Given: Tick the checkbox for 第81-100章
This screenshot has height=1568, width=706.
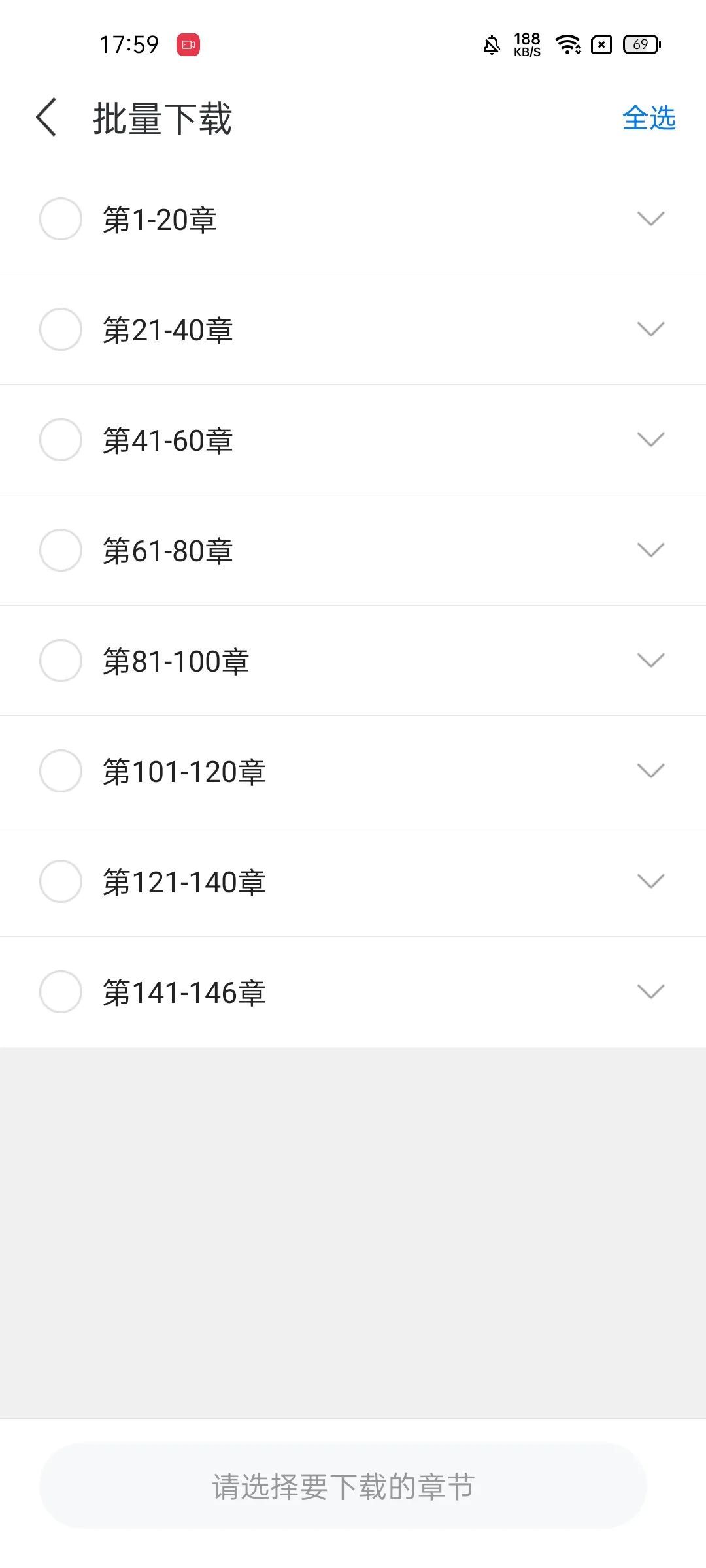Looking at the screenshot, I should (x=61, y=661).
